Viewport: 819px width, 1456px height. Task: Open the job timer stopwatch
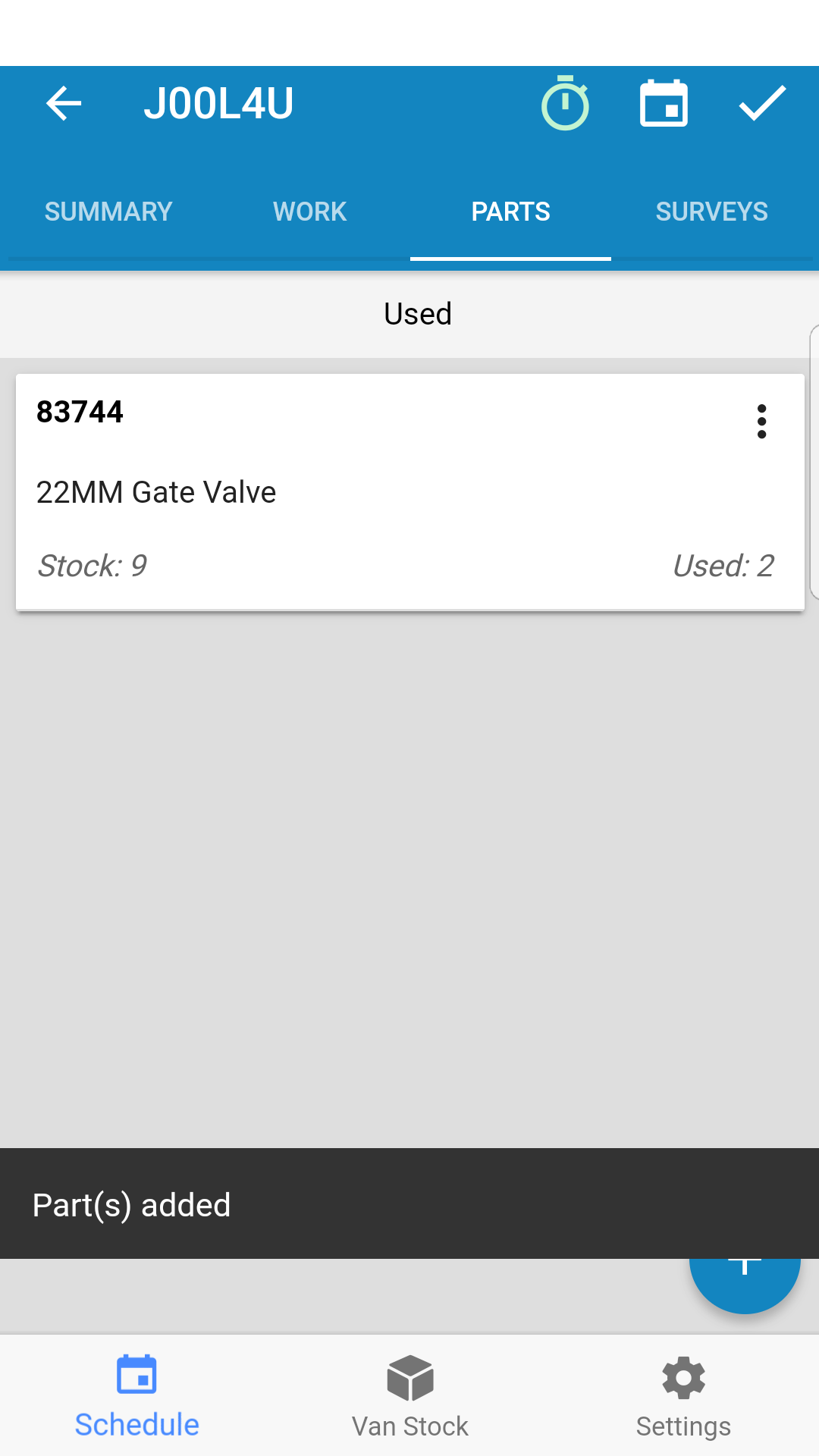point(565,103)
